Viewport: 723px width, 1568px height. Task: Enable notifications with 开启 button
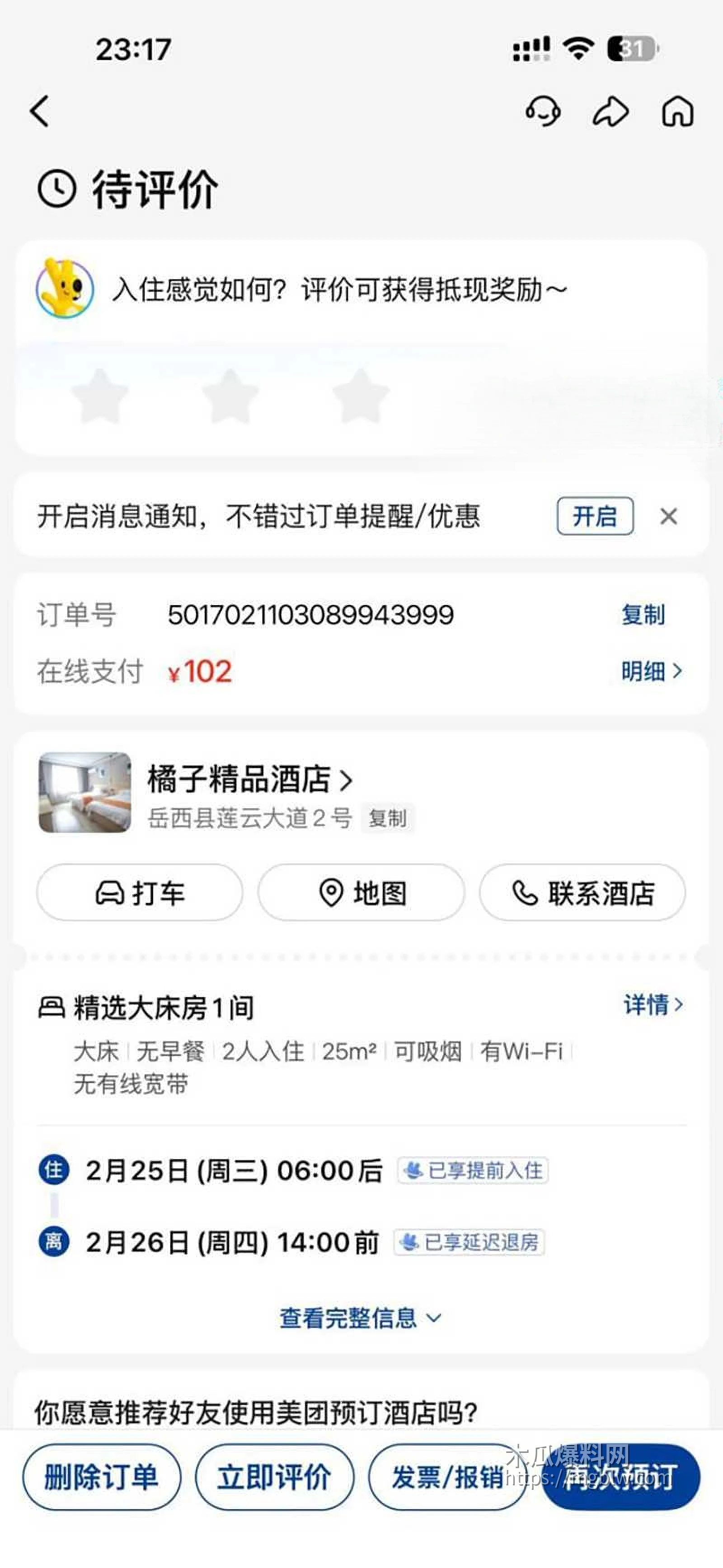(595, 516)
